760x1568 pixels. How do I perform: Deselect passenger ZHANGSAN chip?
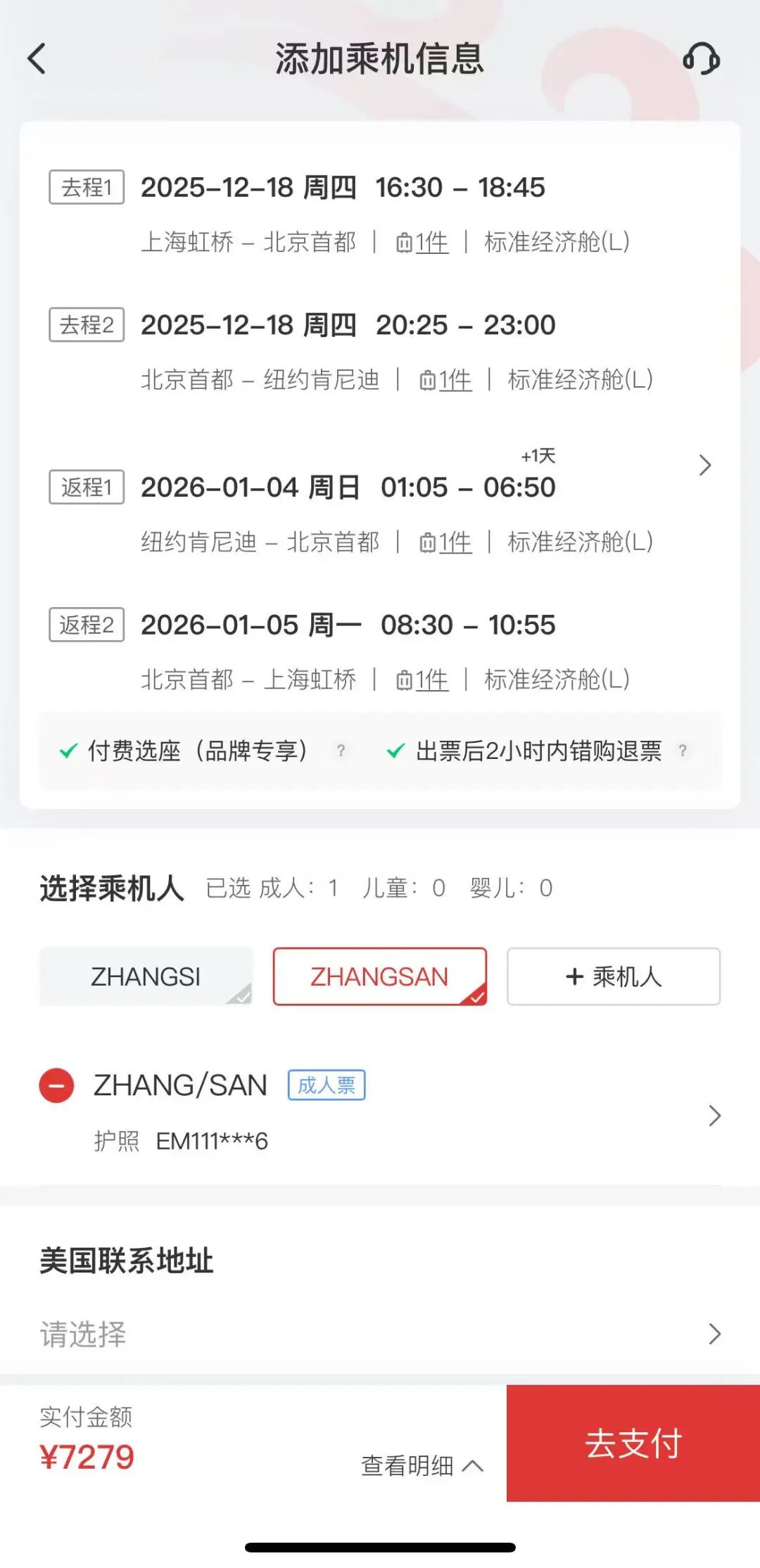(x=379, y=976)
